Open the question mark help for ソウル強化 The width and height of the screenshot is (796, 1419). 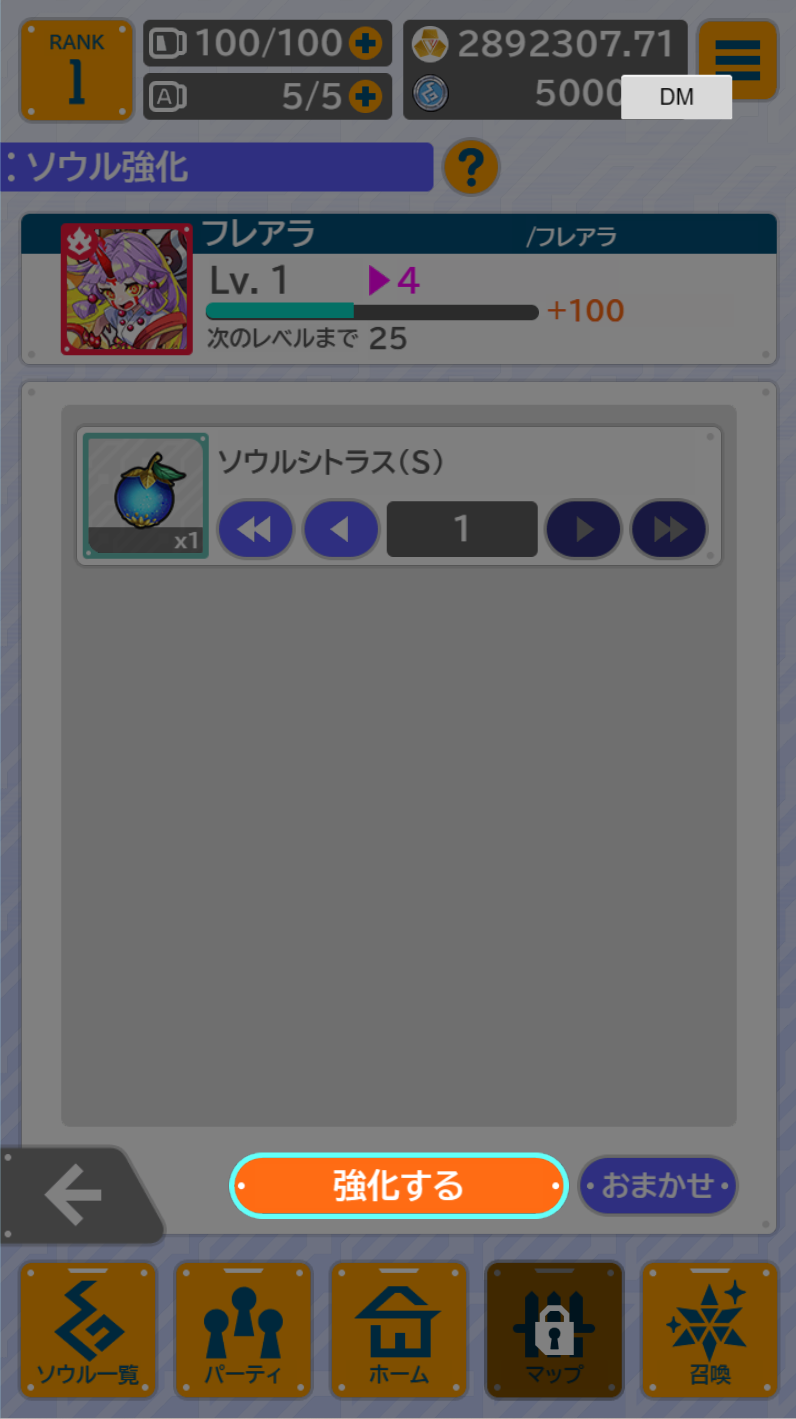(x=470, y=167)
